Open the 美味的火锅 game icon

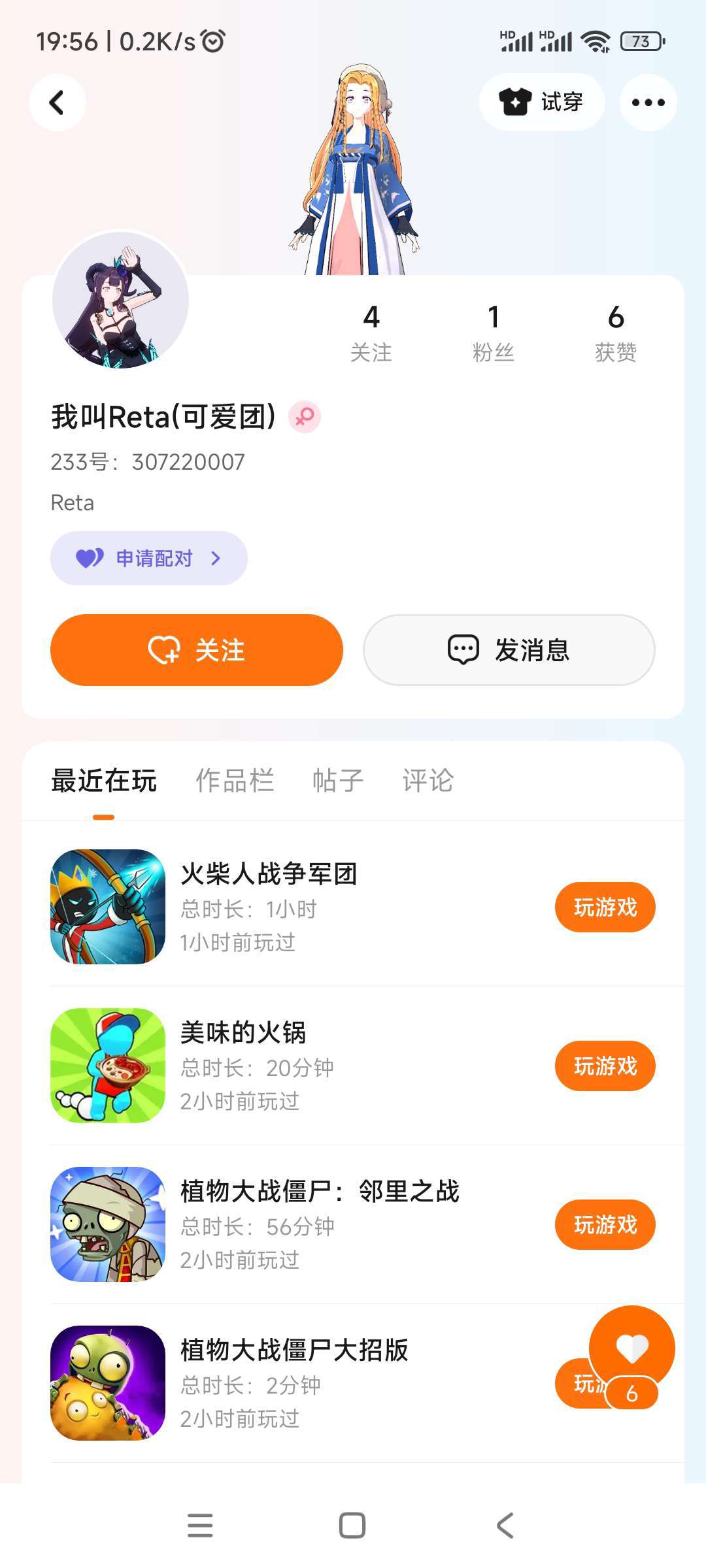(108, 1066)
